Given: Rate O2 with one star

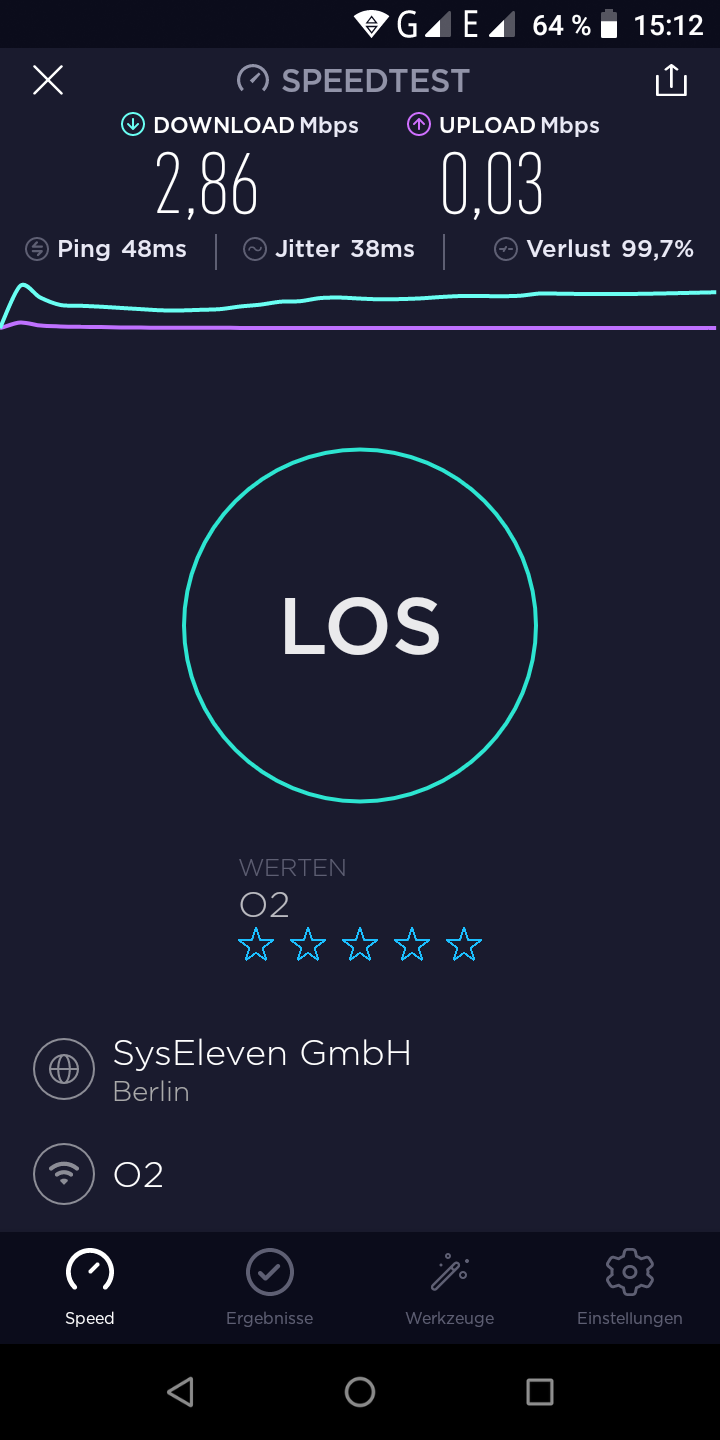Looking at the screenshot, I should click(256, 944).
